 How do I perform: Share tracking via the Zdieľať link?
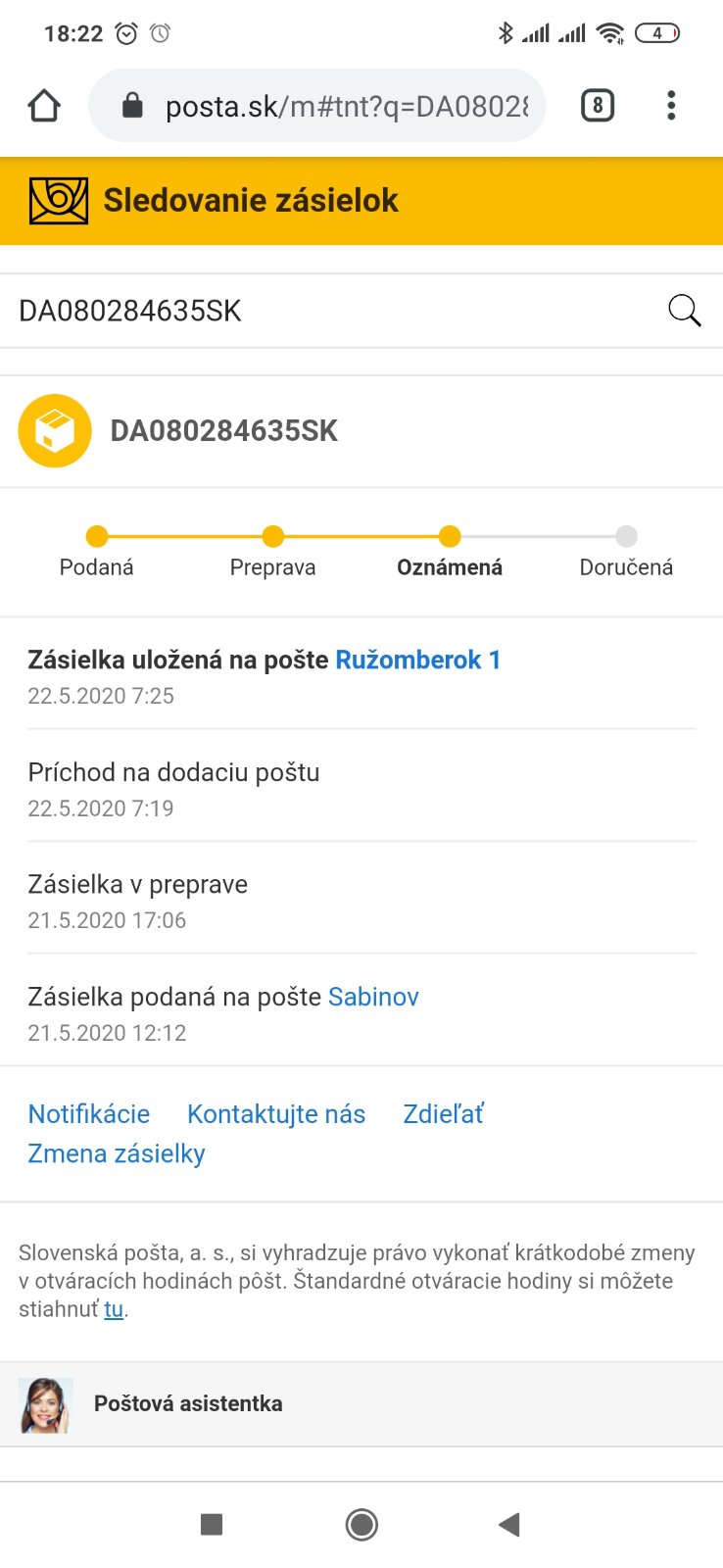(444, 1114)
